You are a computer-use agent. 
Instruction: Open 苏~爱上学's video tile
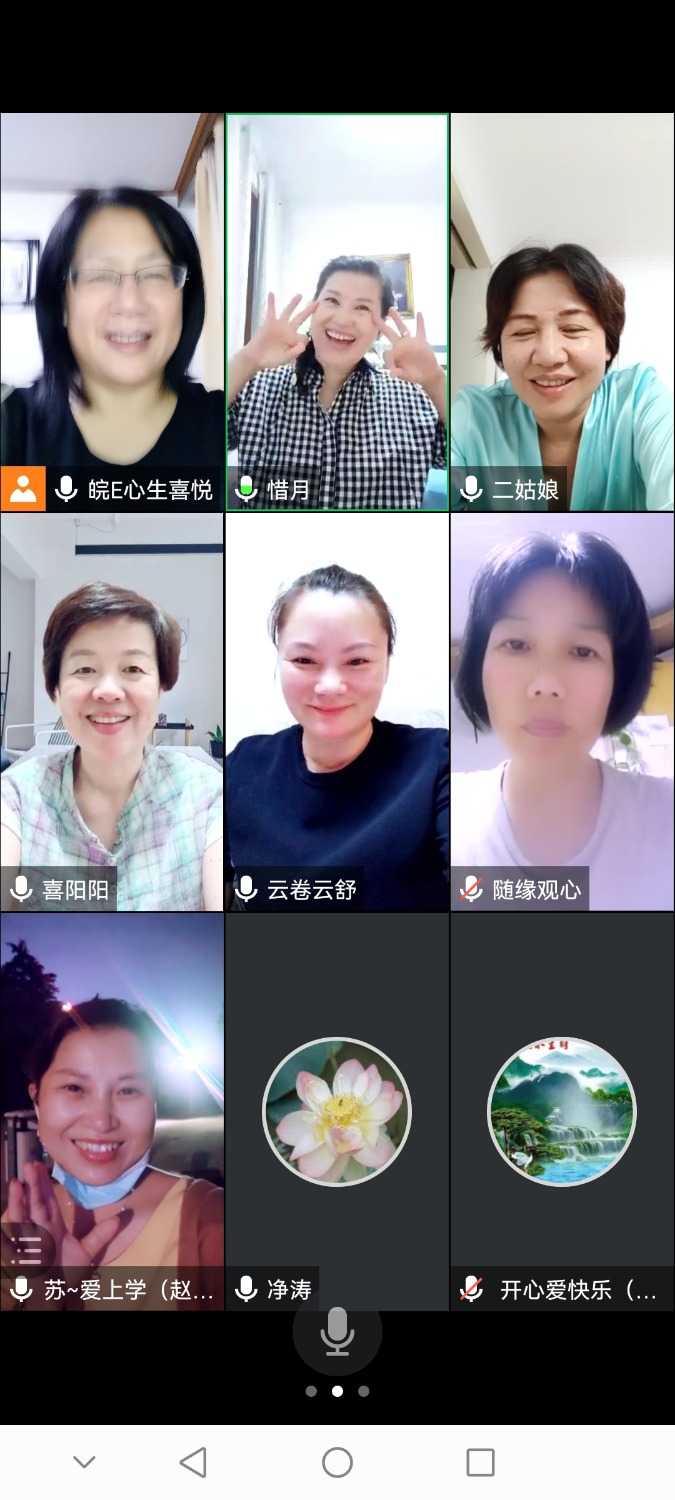point(112,1100)
